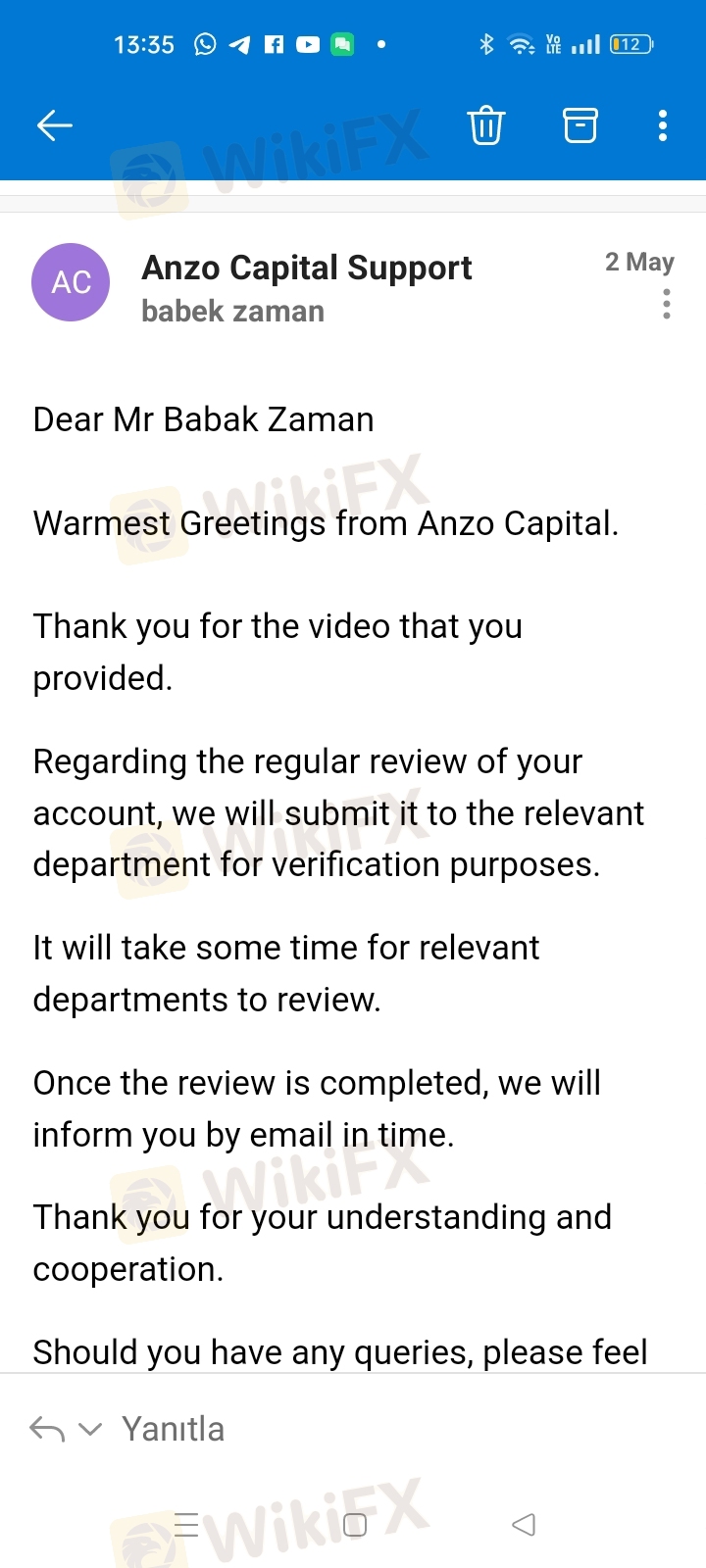Screen dimensions: 706x1568
Task: Tap the system back navigation button
Action: [x=524, y=1524]
